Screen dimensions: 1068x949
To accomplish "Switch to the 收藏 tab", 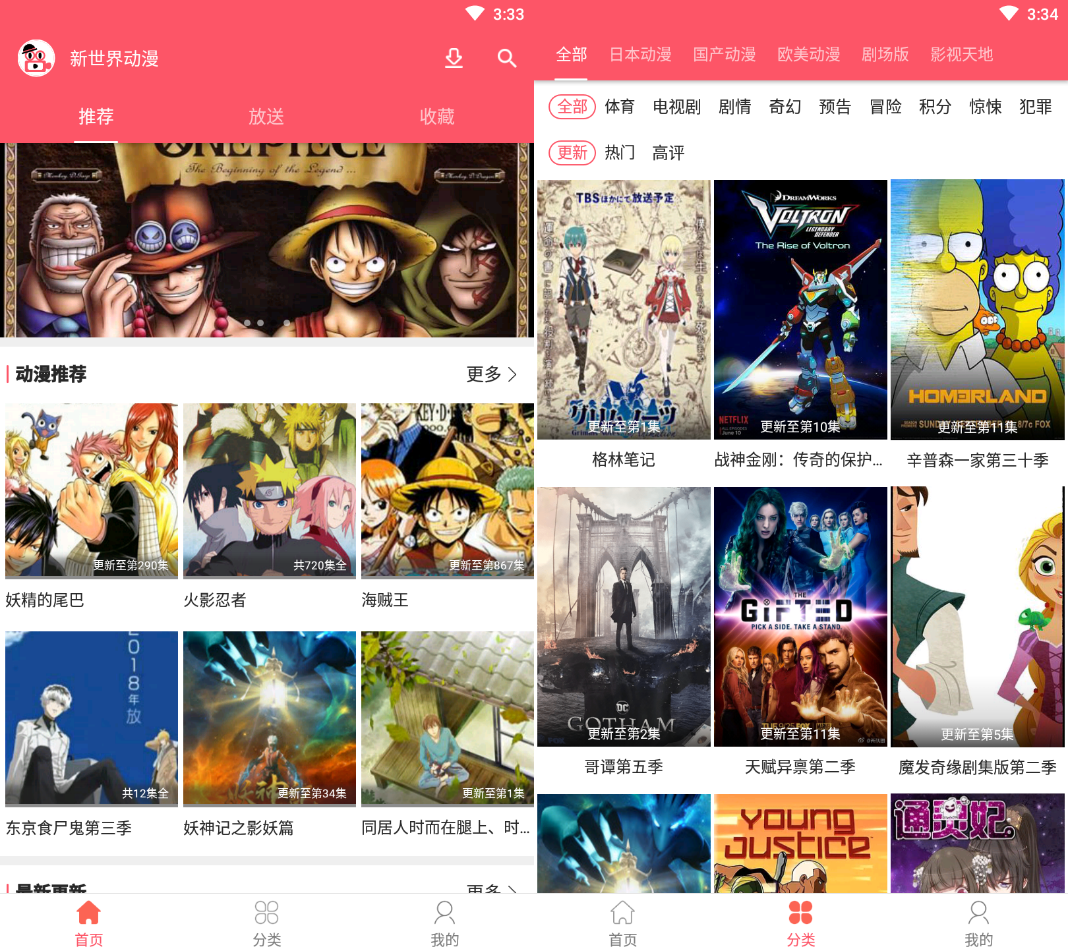I will (x=437, y=117).
